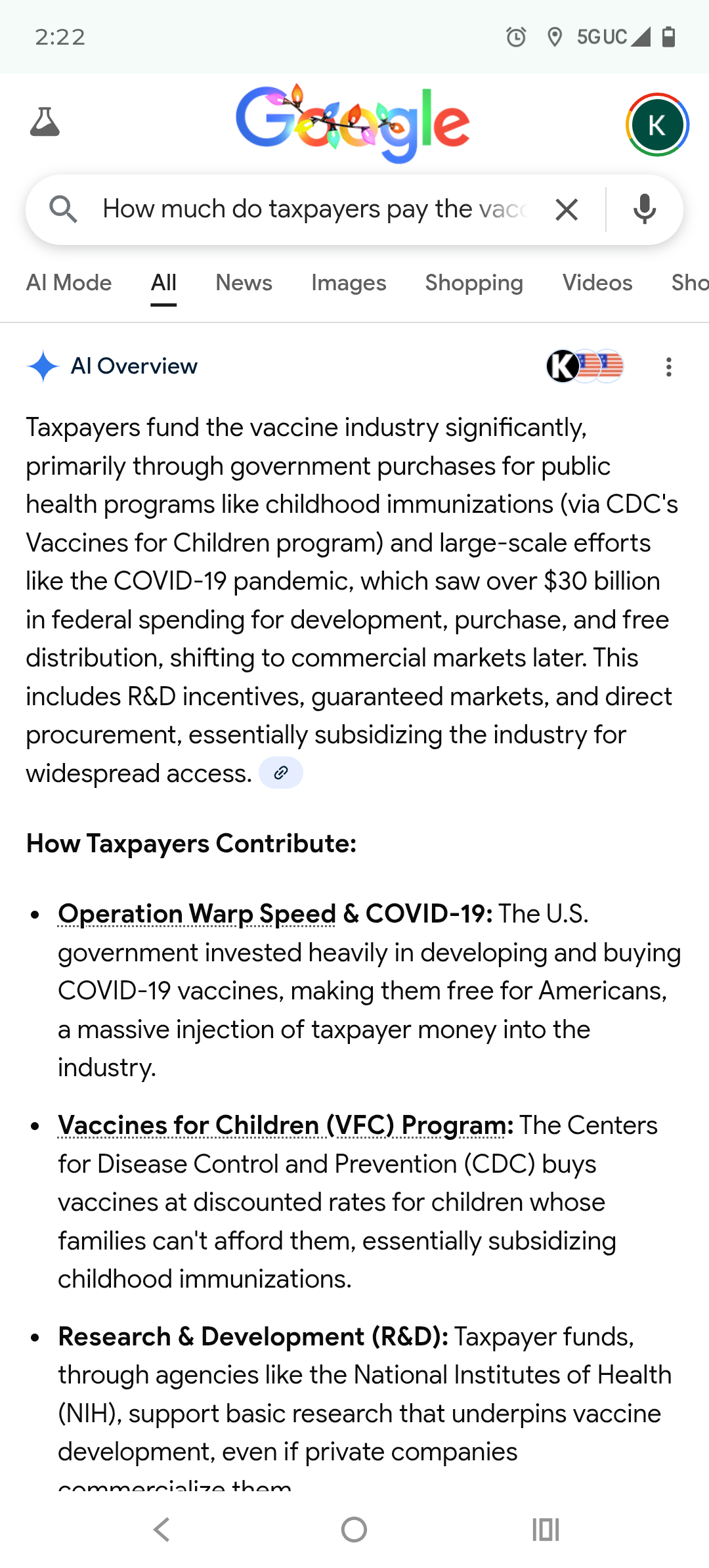Open AI Overview three-dot options menu
The height and width of the screenshot is (1568, 709).
[668, 367]
